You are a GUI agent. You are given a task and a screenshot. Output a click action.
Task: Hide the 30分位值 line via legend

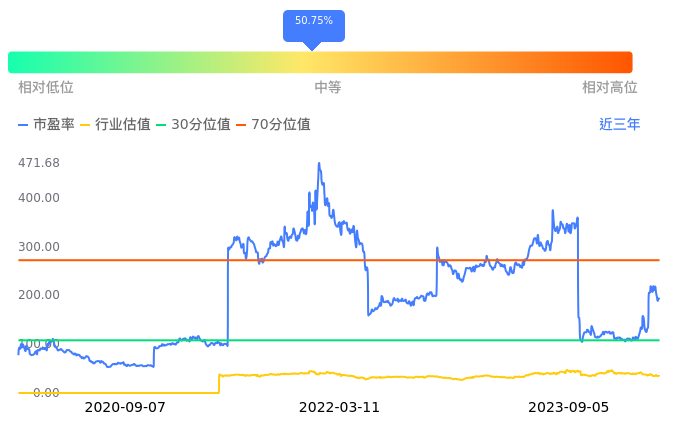pyautogui.click(x=193, y=124)
